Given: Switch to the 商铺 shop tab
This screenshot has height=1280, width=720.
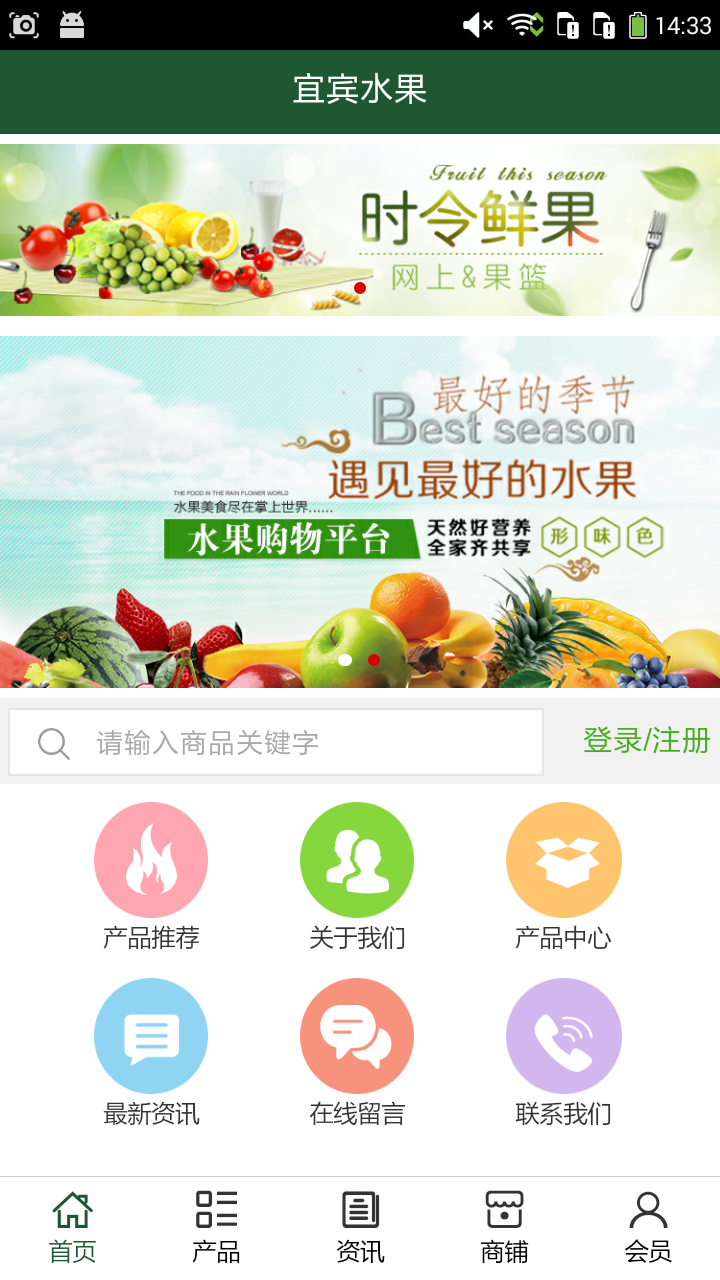Looking at the screenshot, I should click(504, 1227).
